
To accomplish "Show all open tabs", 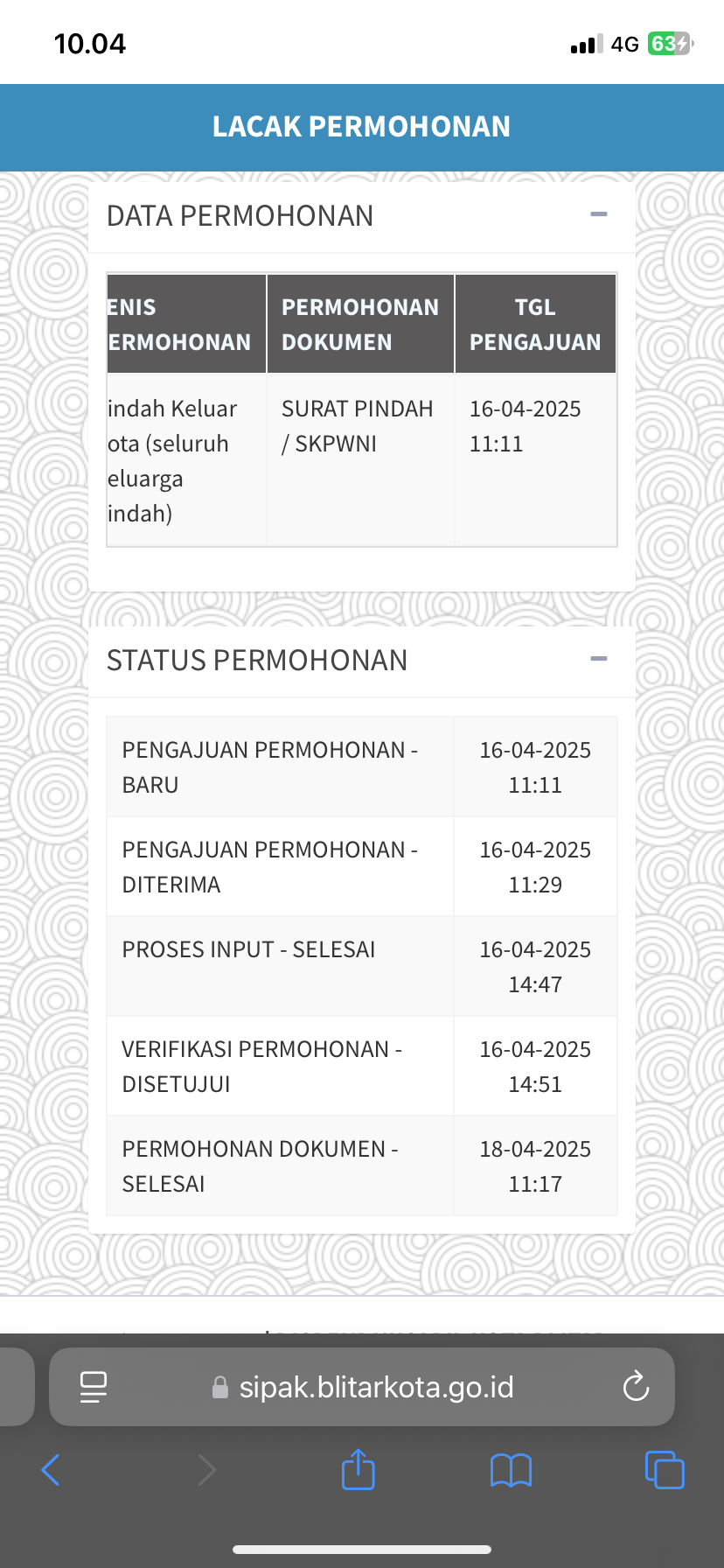I will [664, 1470].
